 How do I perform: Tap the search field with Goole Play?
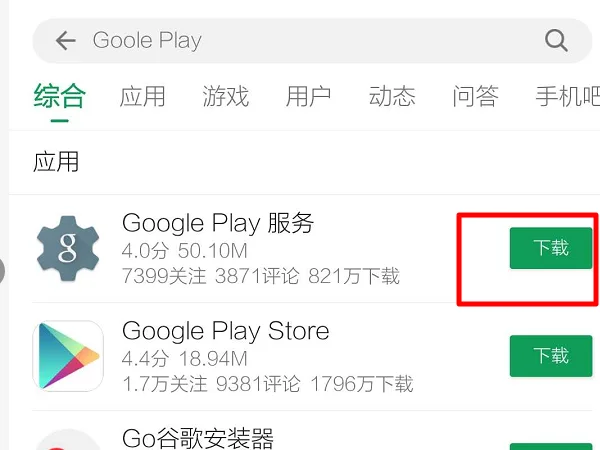[300, 40]
